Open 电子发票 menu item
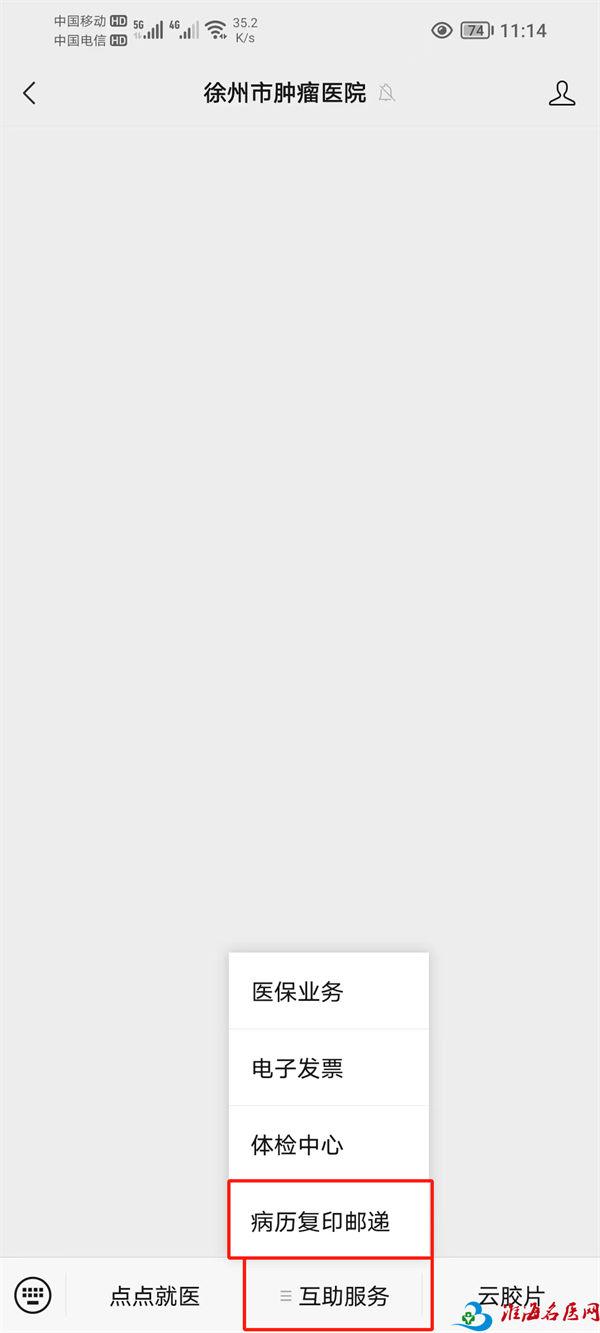 pos(329,1068)
